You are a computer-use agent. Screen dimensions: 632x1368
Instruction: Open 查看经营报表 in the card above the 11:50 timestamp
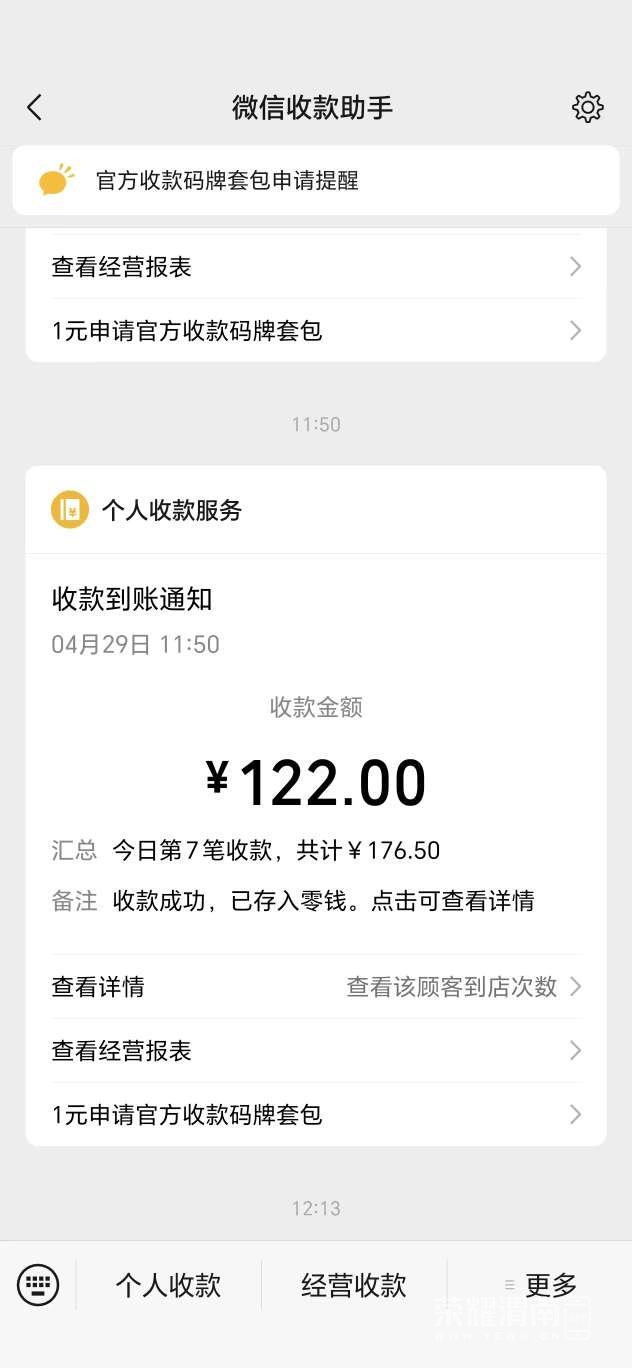[316, 267]
